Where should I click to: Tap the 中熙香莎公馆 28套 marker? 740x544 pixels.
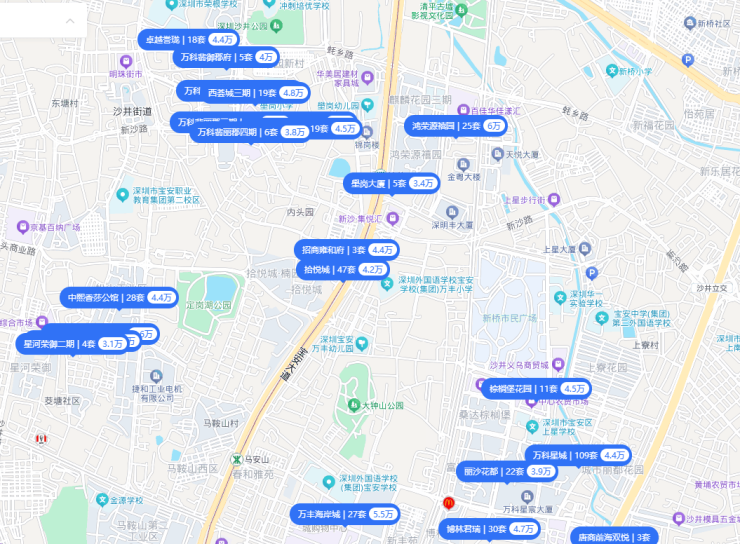(118, 297)
